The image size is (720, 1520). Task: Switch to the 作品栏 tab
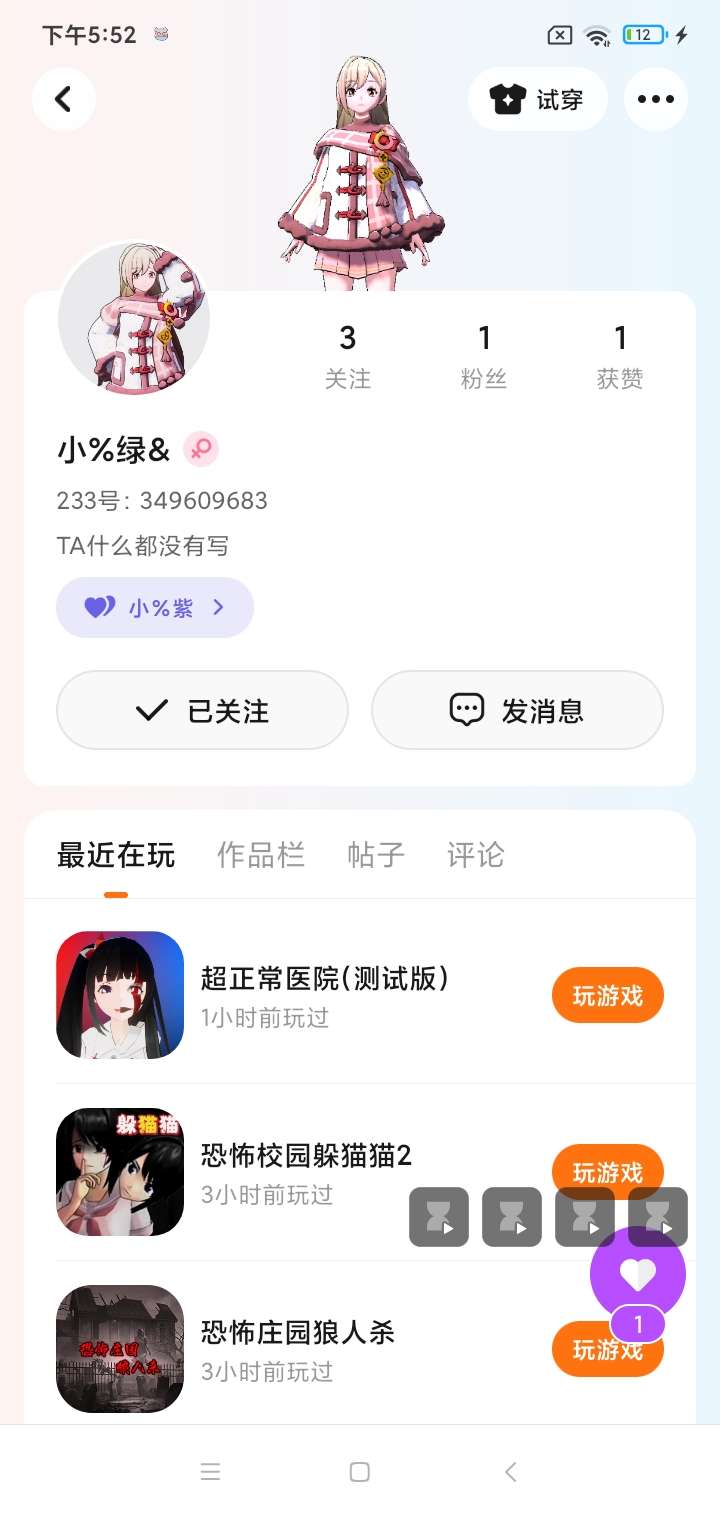pyautogui.click(x=260, y=855)
